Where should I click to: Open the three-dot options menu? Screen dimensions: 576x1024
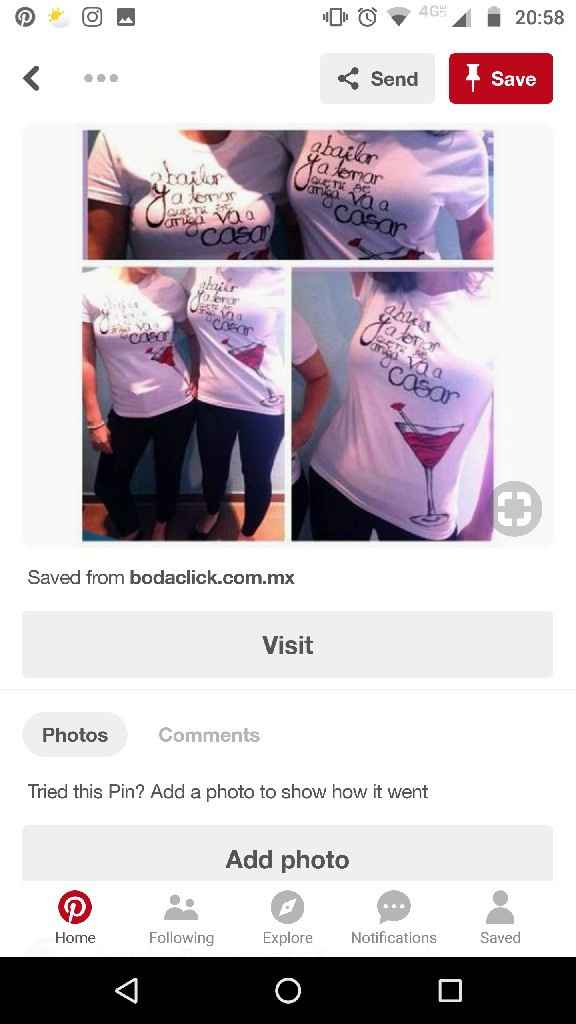pos(101,78)
